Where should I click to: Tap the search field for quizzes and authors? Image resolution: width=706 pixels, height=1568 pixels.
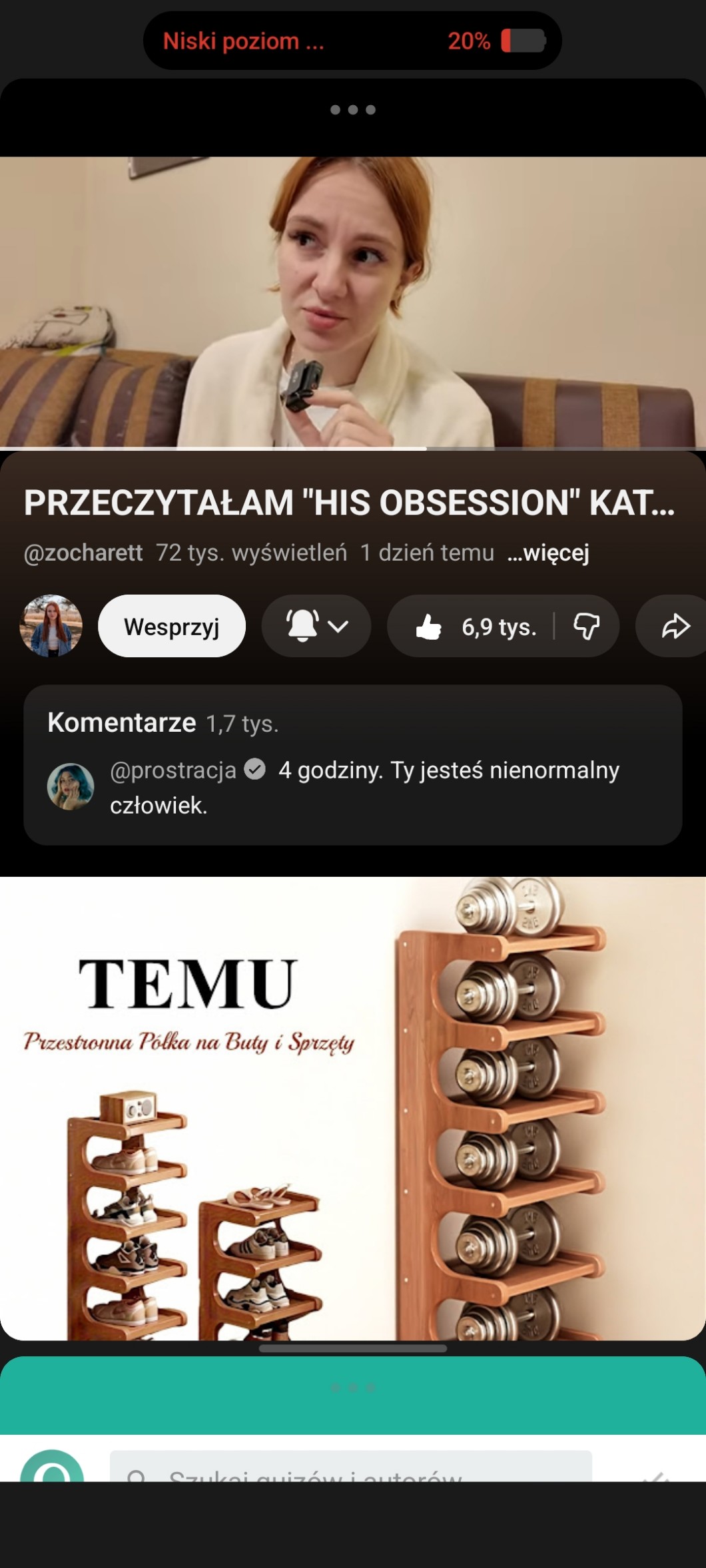pos(351,1469)
